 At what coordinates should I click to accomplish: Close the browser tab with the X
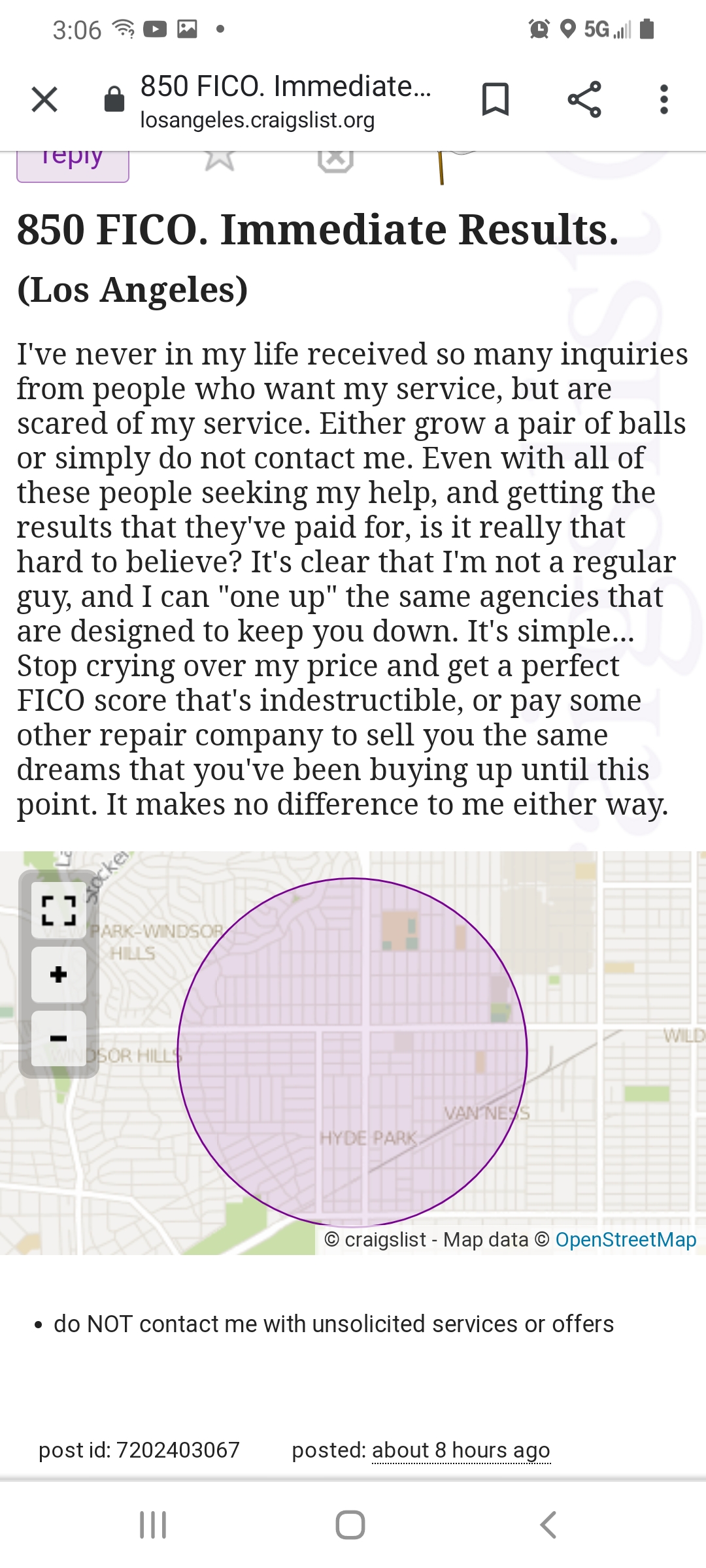click(x=44, y=100)
